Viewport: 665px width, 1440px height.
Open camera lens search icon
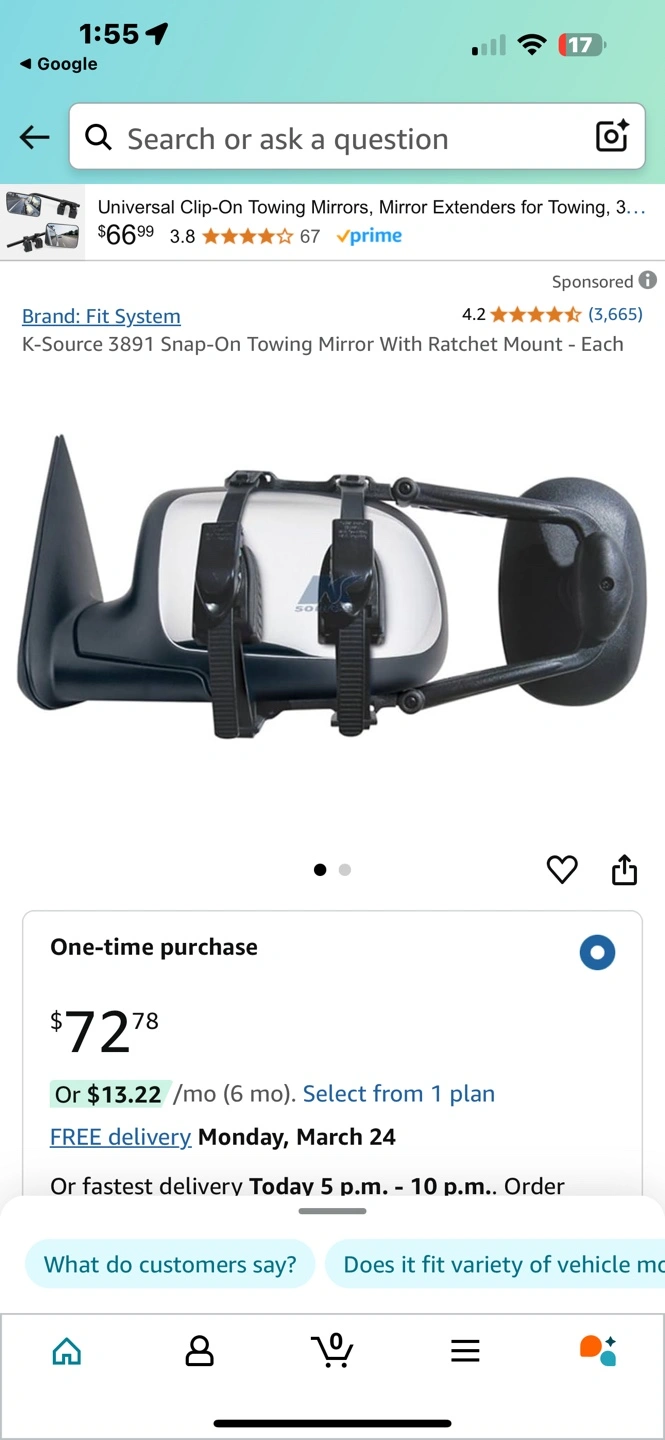click(x=611, y=137)
